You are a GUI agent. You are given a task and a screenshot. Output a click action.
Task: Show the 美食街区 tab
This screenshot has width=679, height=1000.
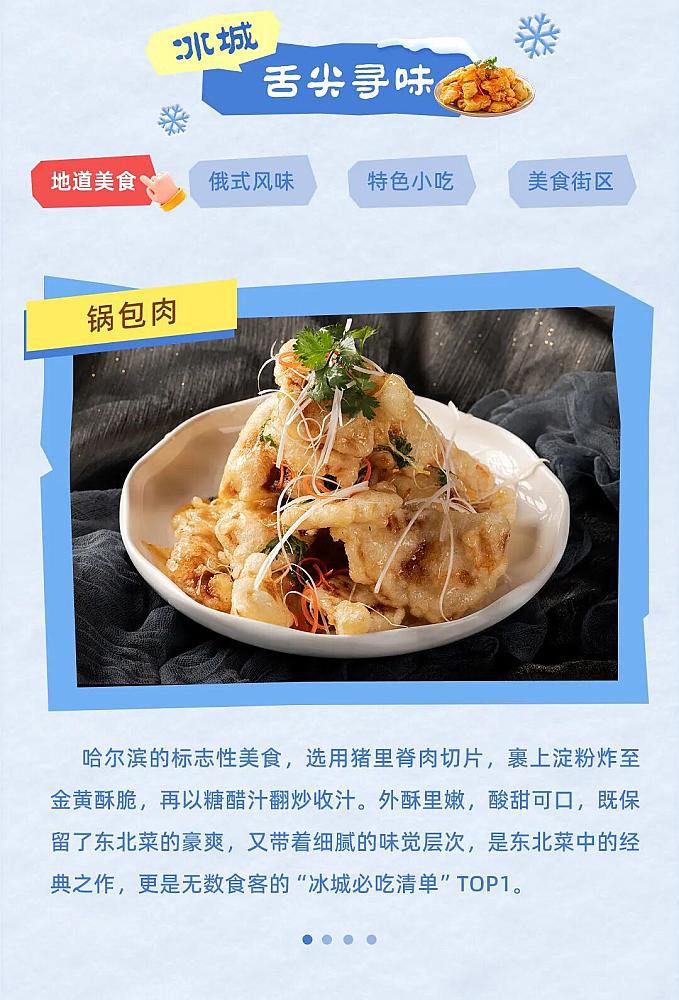[570, 182]
